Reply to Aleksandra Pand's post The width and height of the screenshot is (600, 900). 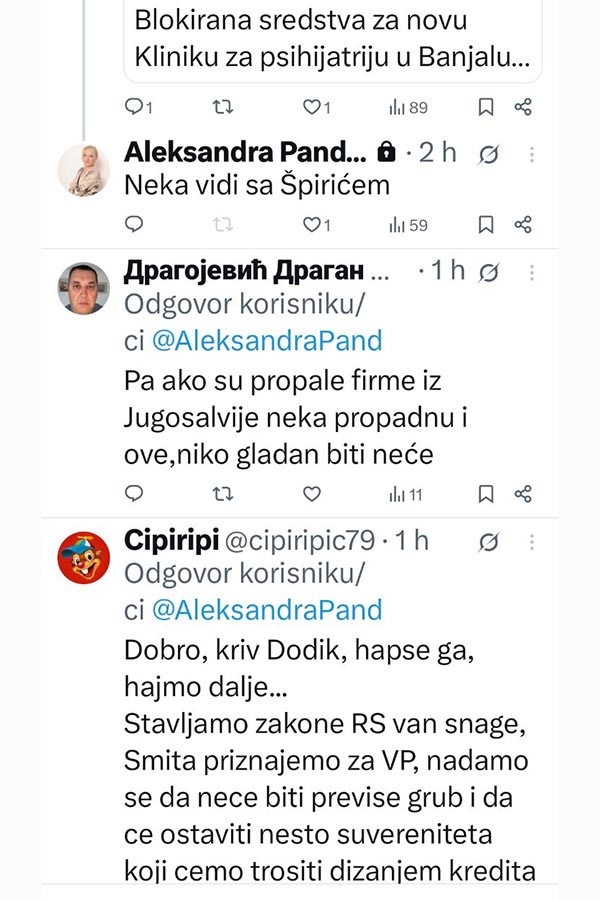coord(134,225)
